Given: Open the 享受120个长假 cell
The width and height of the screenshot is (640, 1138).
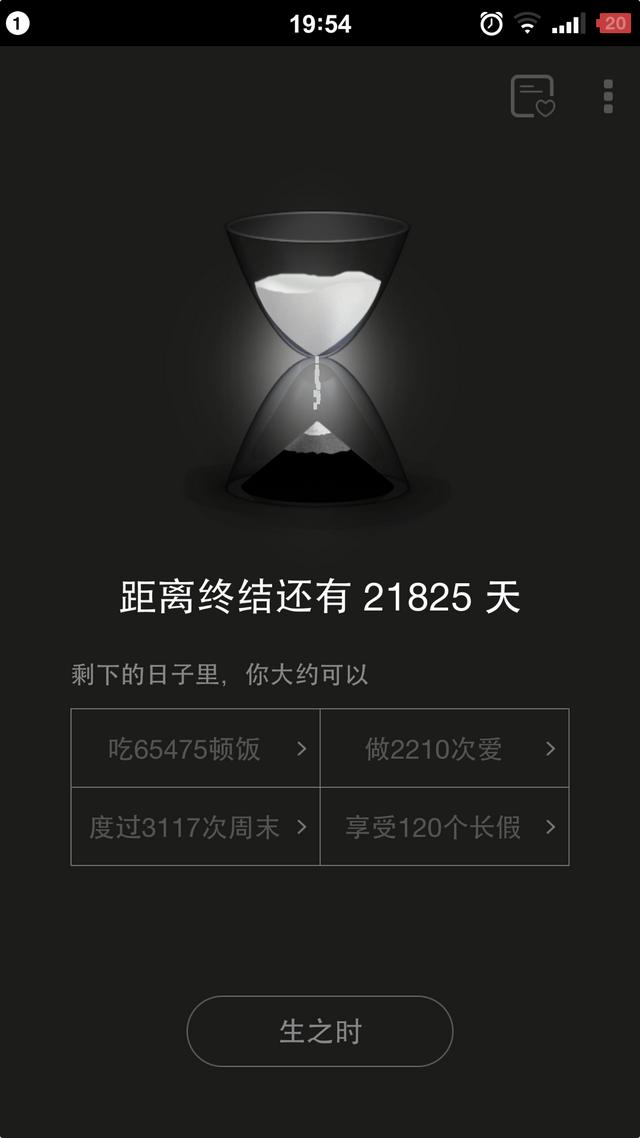Looking at the screenshot, I should pos(444,827).
